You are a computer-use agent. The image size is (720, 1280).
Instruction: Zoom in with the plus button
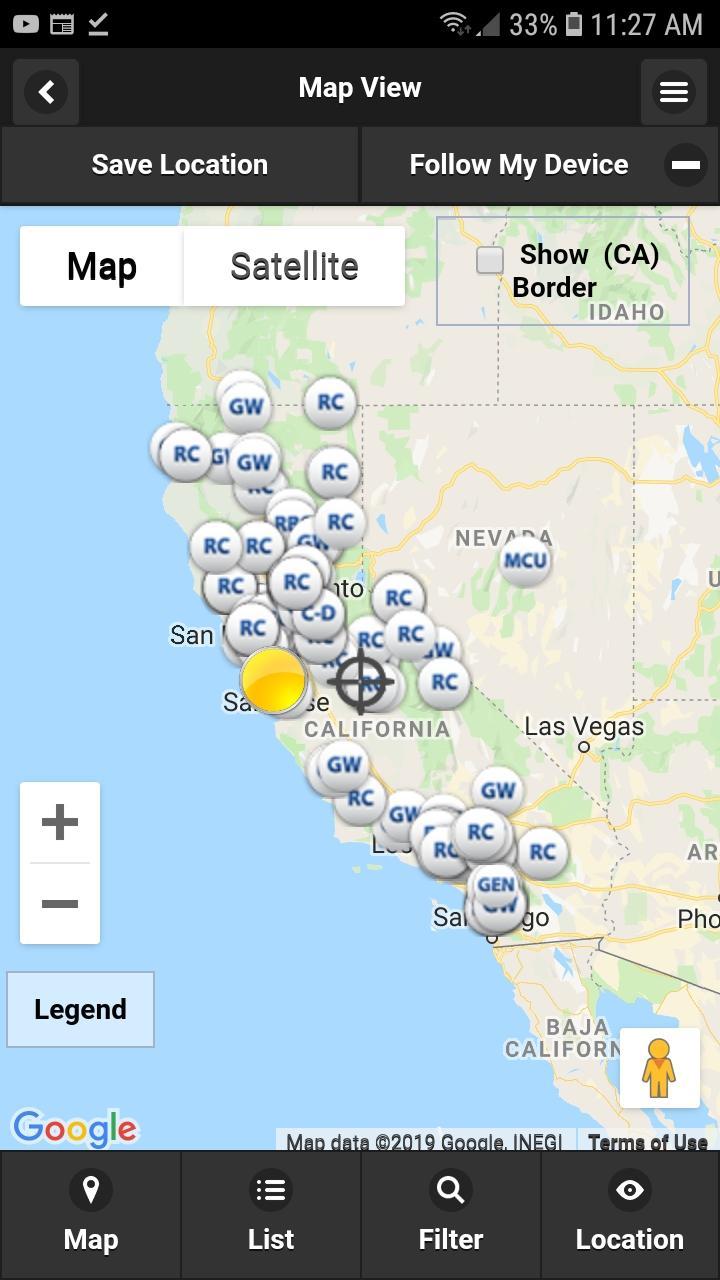(60, 822)
